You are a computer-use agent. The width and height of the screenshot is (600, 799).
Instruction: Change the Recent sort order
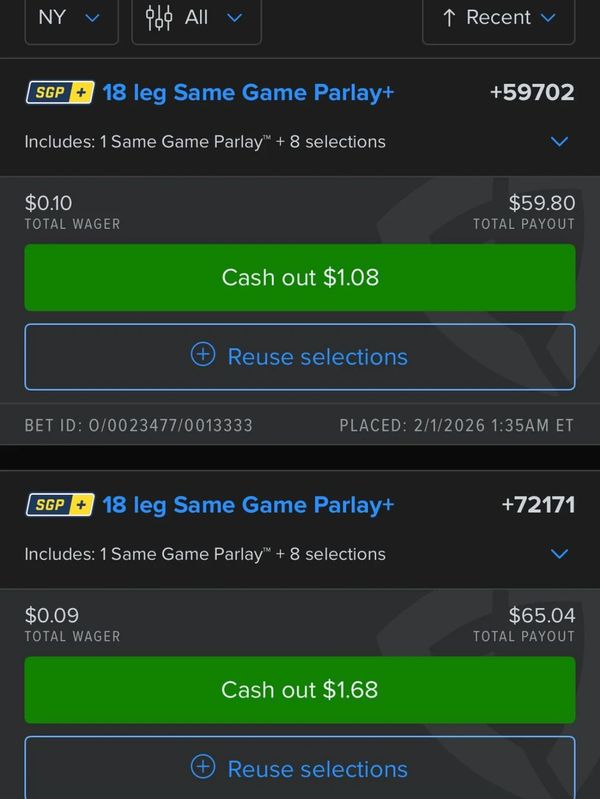[x=498, y=18]
